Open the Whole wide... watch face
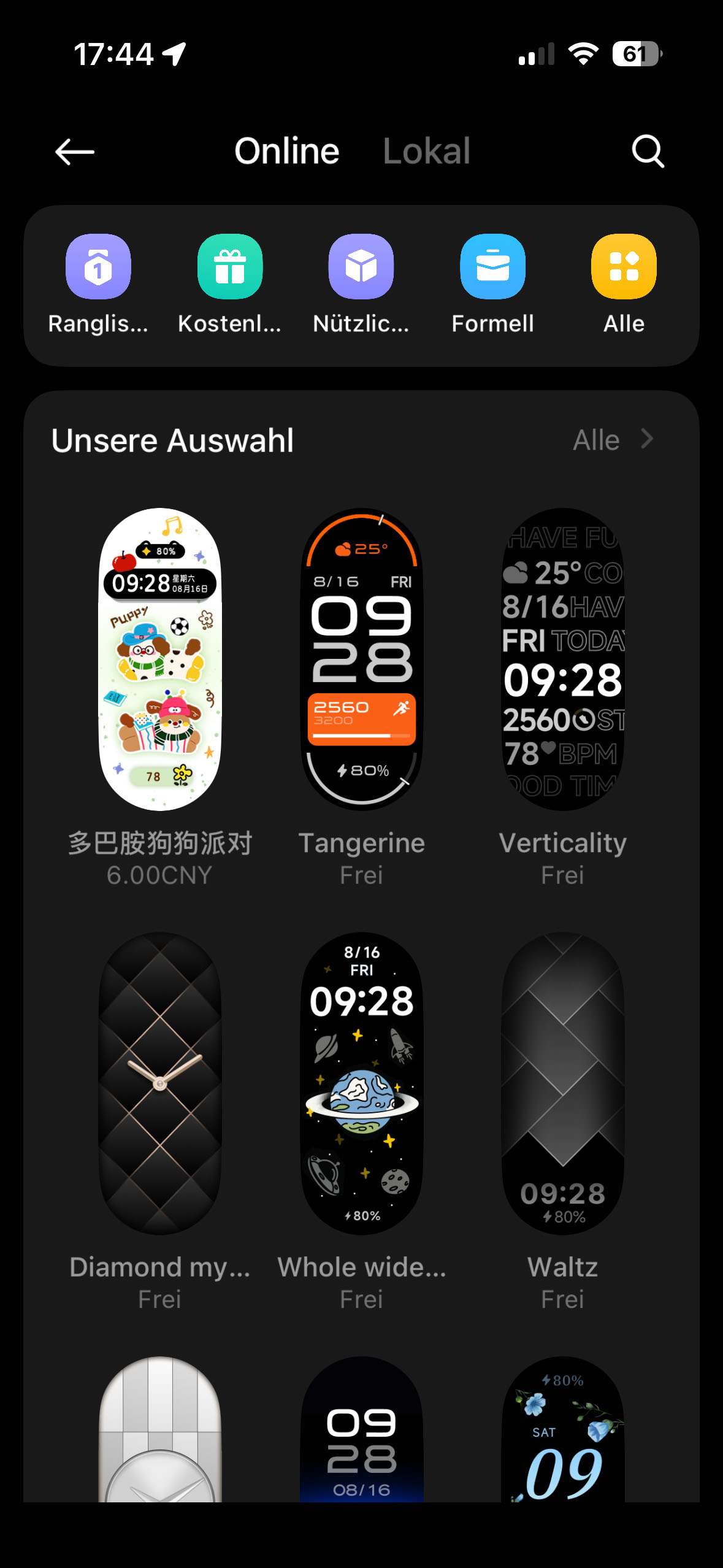 click(361, 1084)
